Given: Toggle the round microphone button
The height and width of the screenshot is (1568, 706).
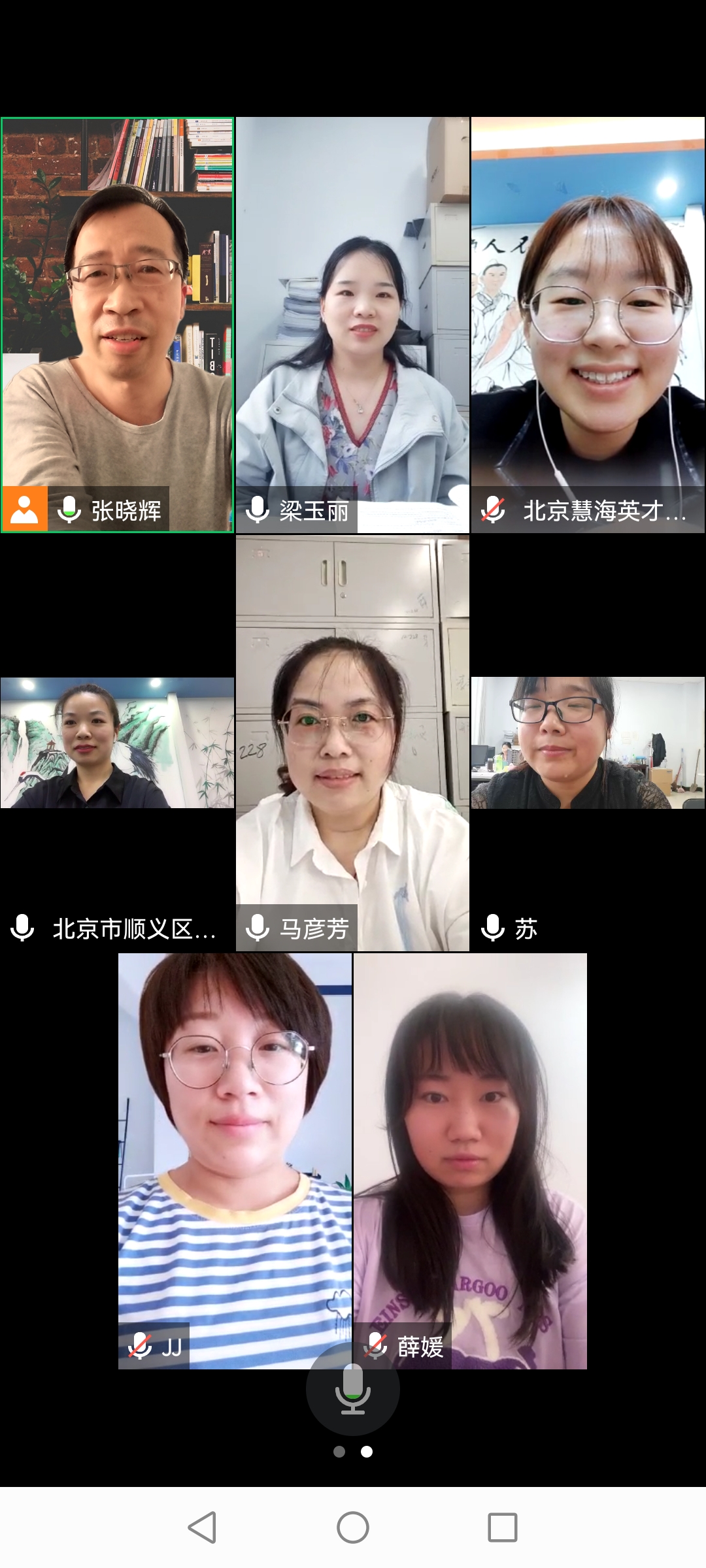Looking at the screenshot, I should click(352, 1390).
